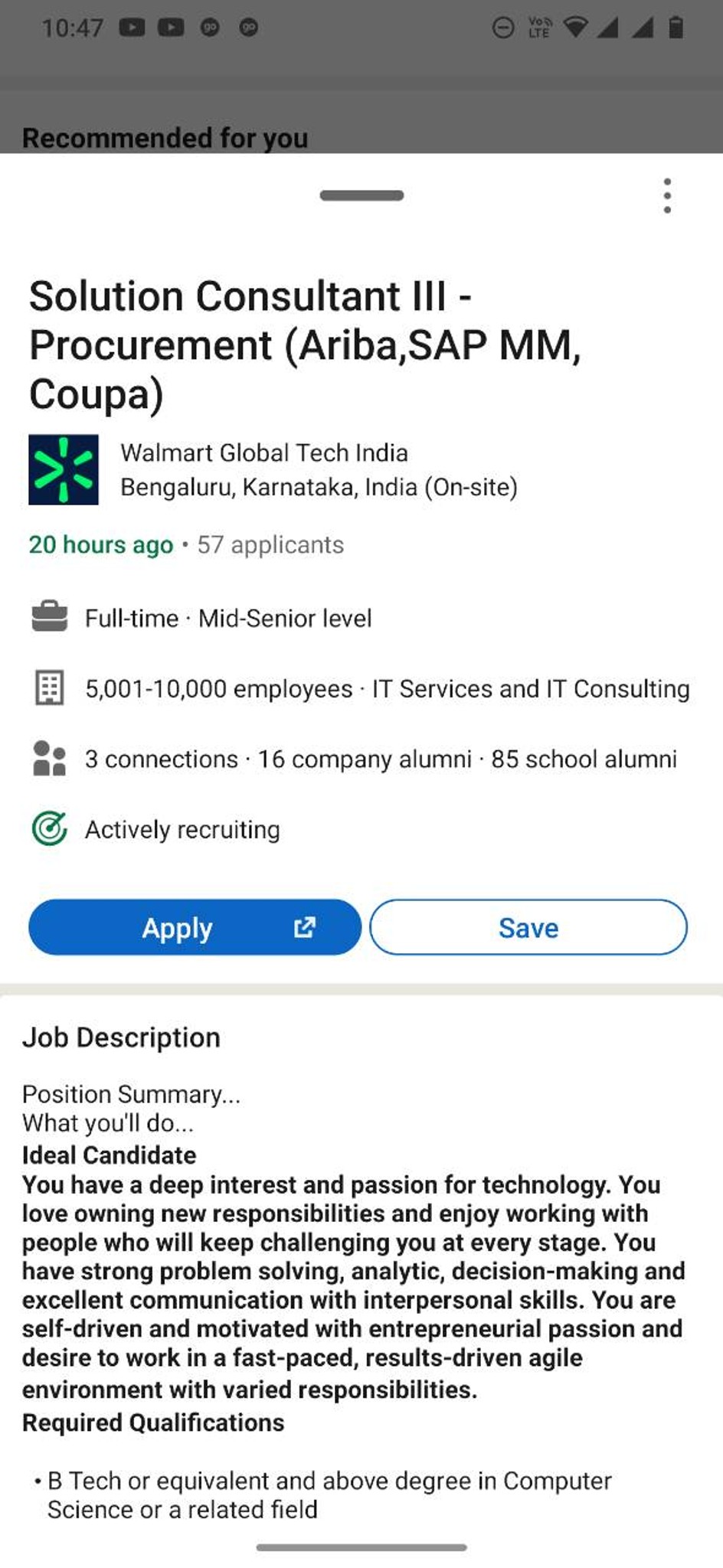This screenshot has height=1568, width=723.
Task: Click the company size building icon
Action: pyautogui.click(x=51, y=688)
